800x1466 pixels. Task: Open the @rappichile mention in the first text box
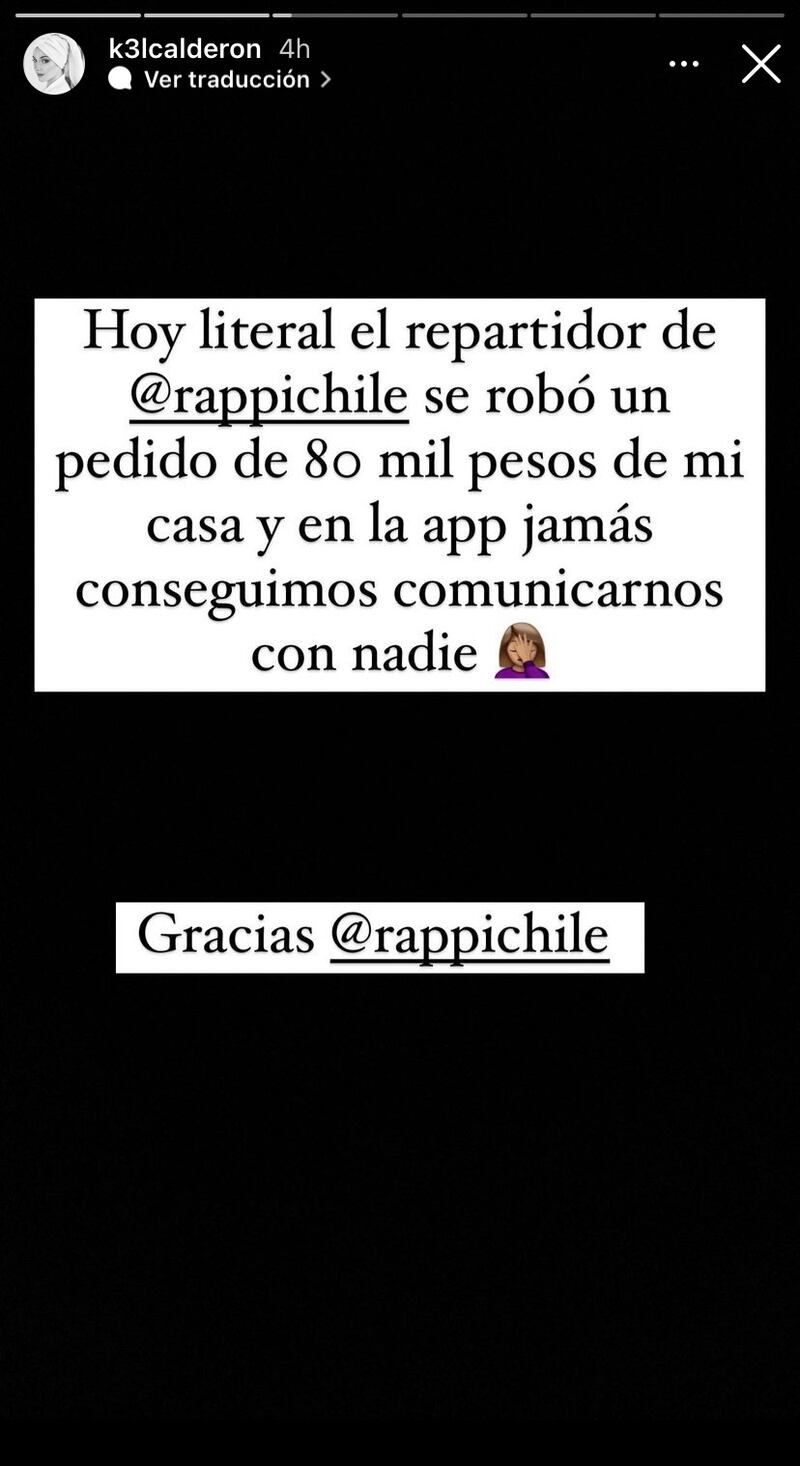click(269, 397)
